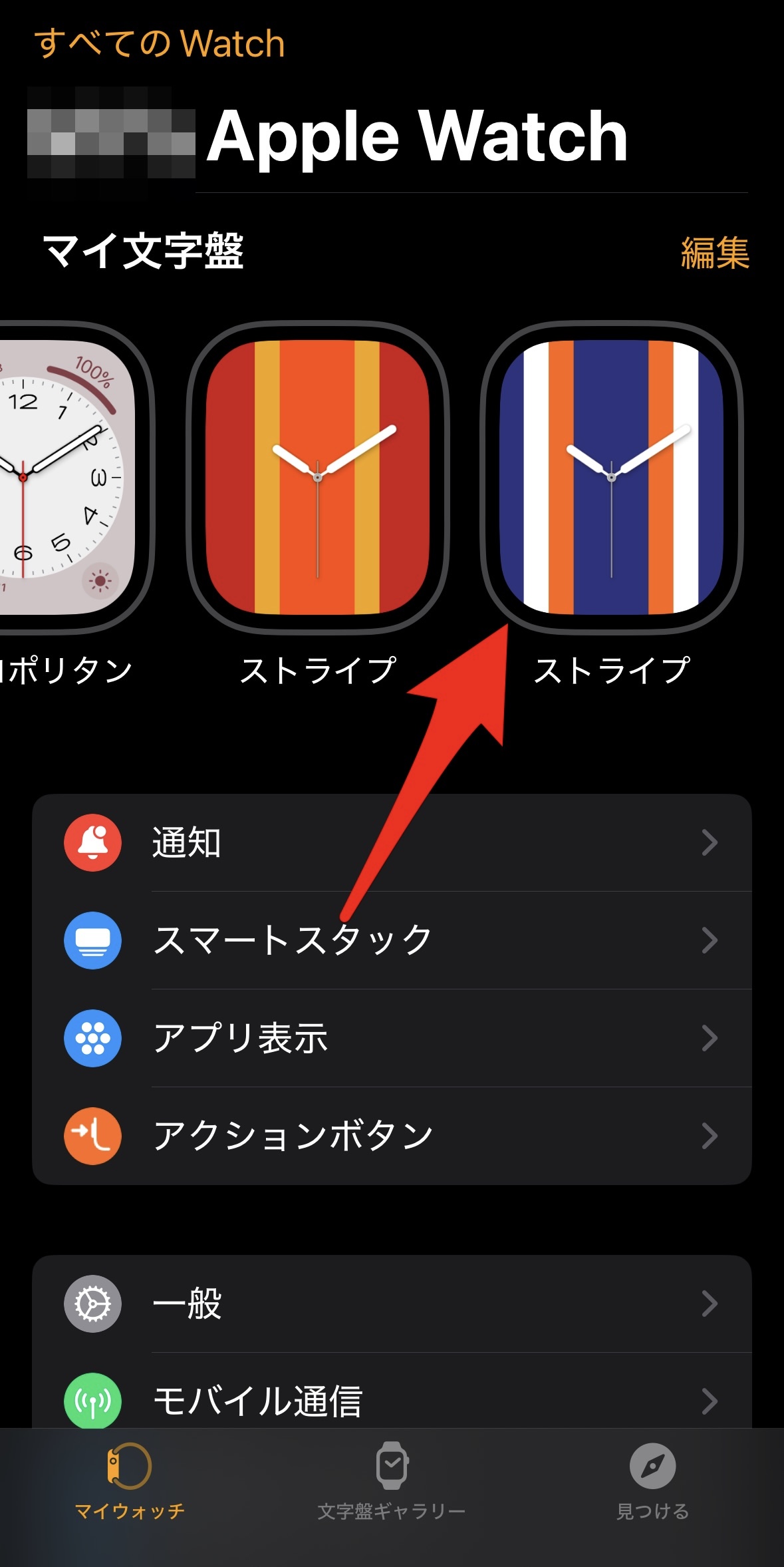
Task: Open スマートスタック settings
Action: [x=392, y=940]
